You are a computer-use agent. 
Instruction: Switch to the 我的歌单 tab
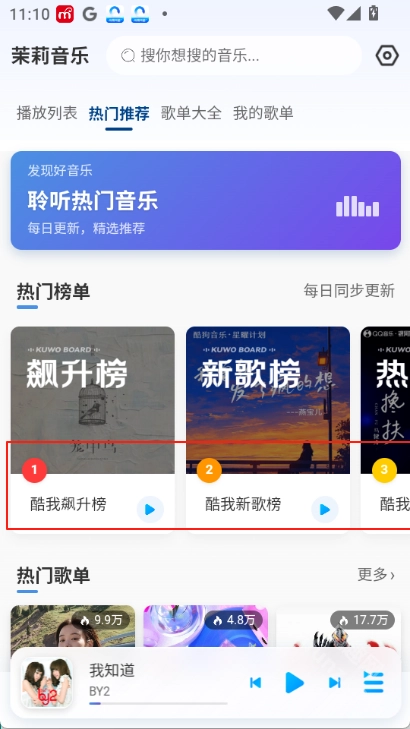tap(263, 113)
